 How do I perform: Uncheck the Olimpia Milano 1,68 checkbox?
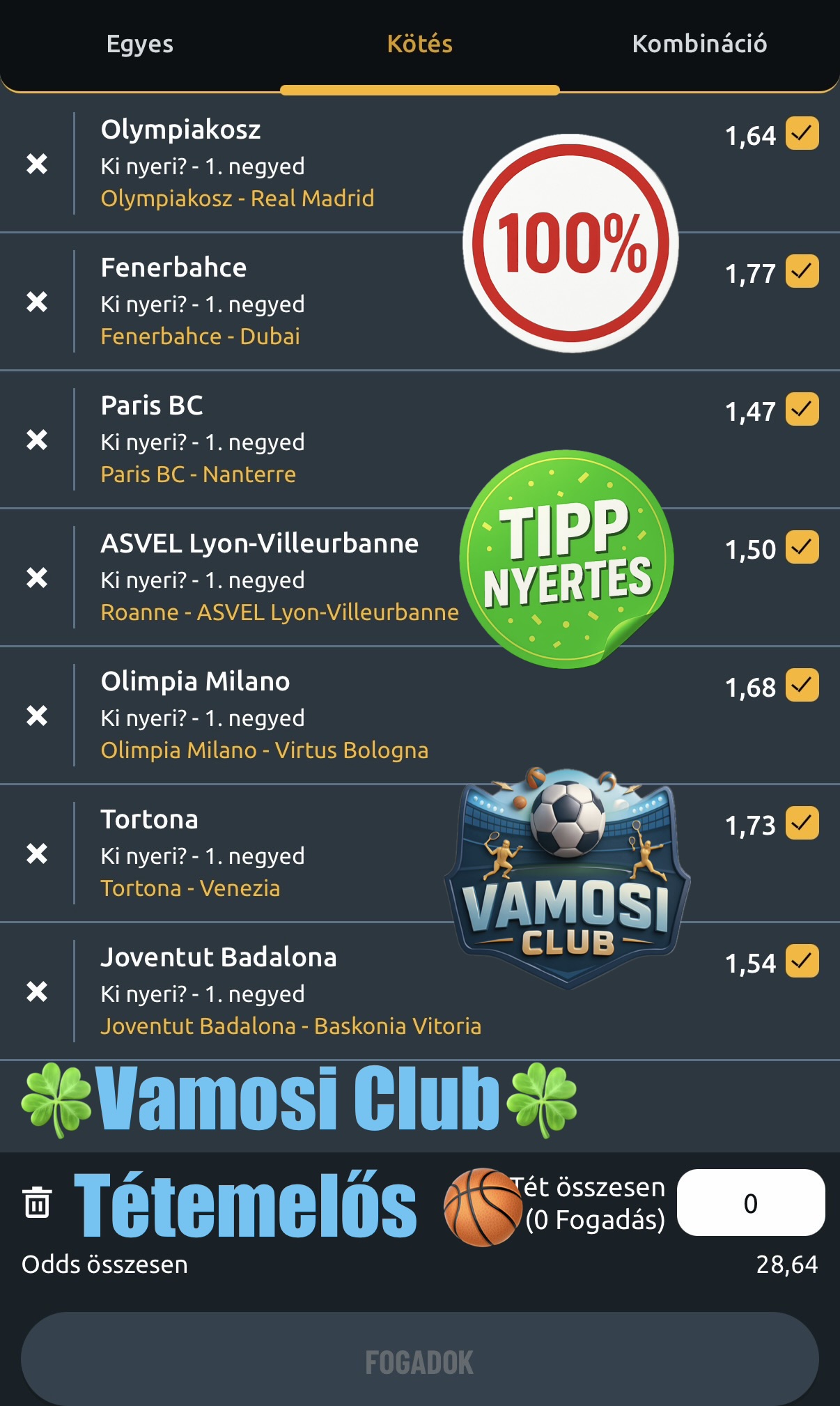tap(802, 685)
